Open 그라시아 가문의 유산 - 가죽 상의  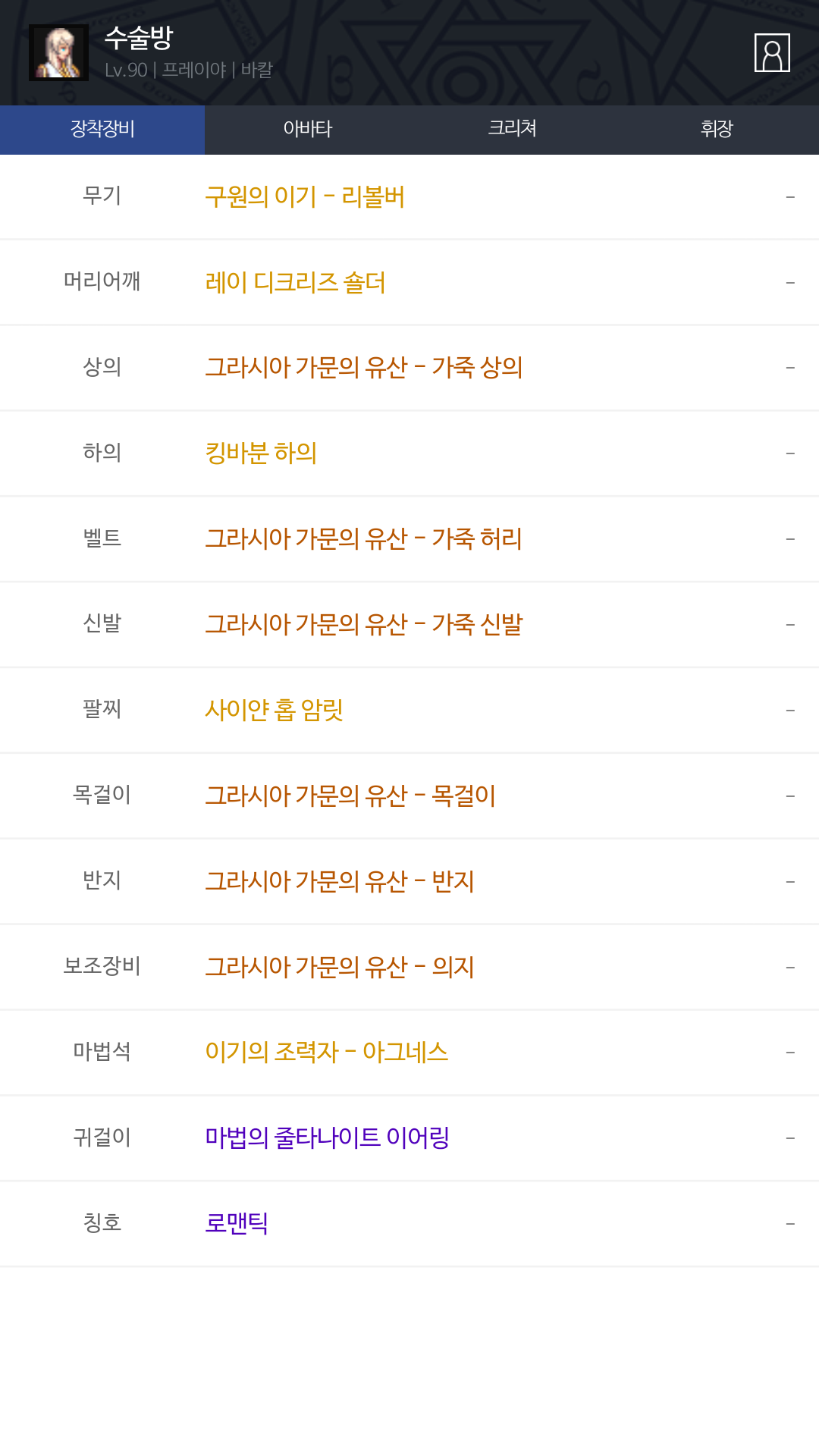click(x=364, y=368)
